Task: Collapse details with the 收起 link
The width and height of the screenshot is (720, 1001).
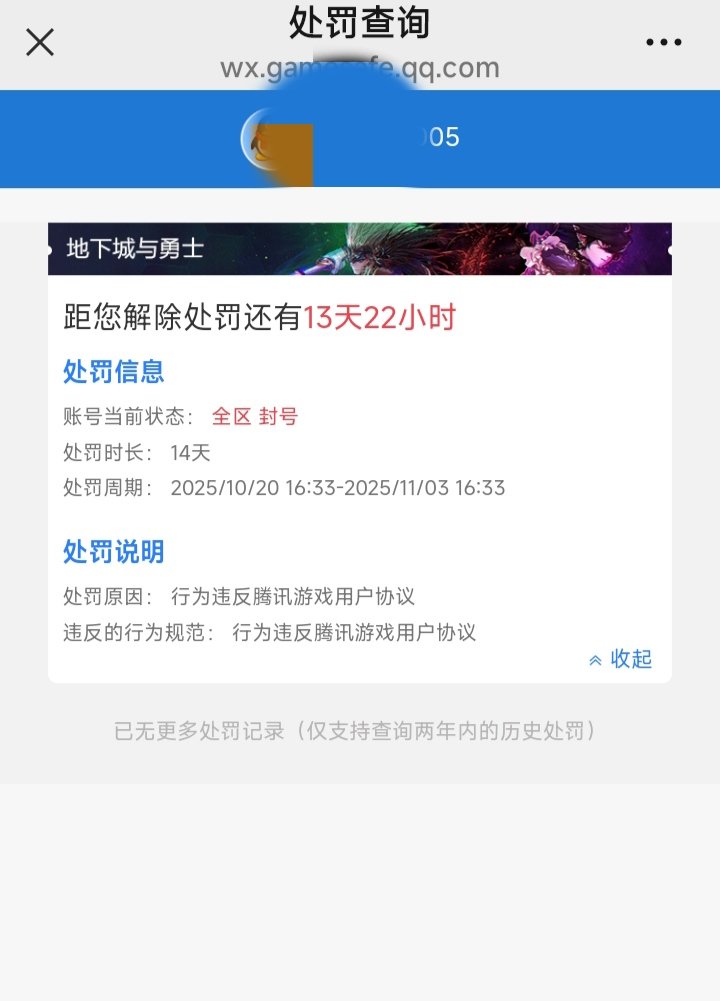Action: click(621, 659)
